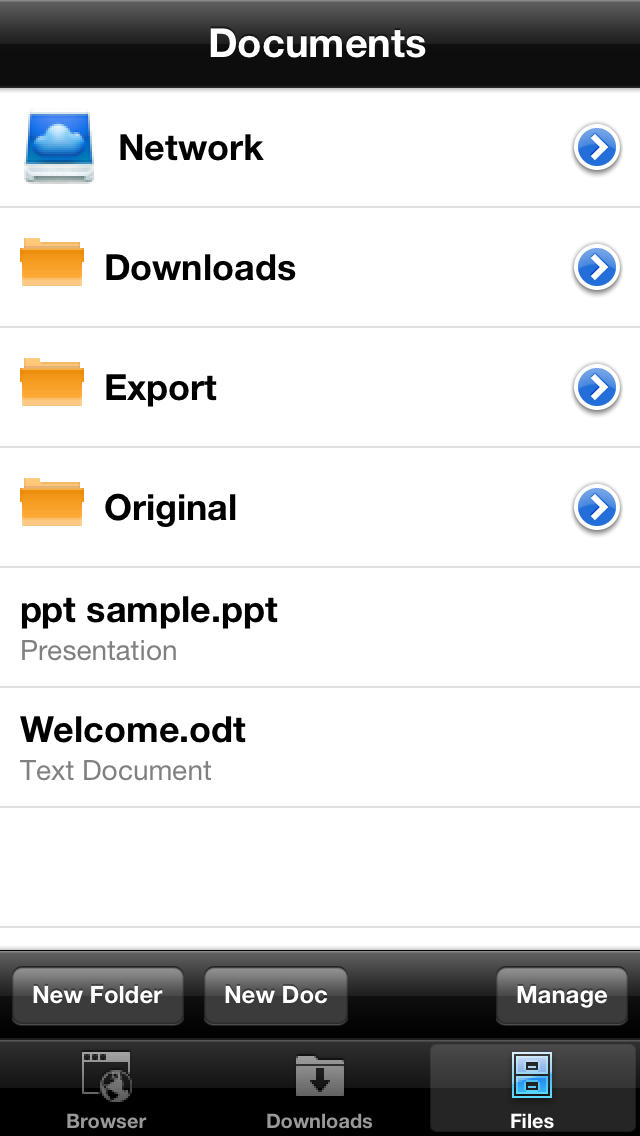This screenshot has width=640, height=1136.
Task: Open the Network row
Action: coord(320,148)
